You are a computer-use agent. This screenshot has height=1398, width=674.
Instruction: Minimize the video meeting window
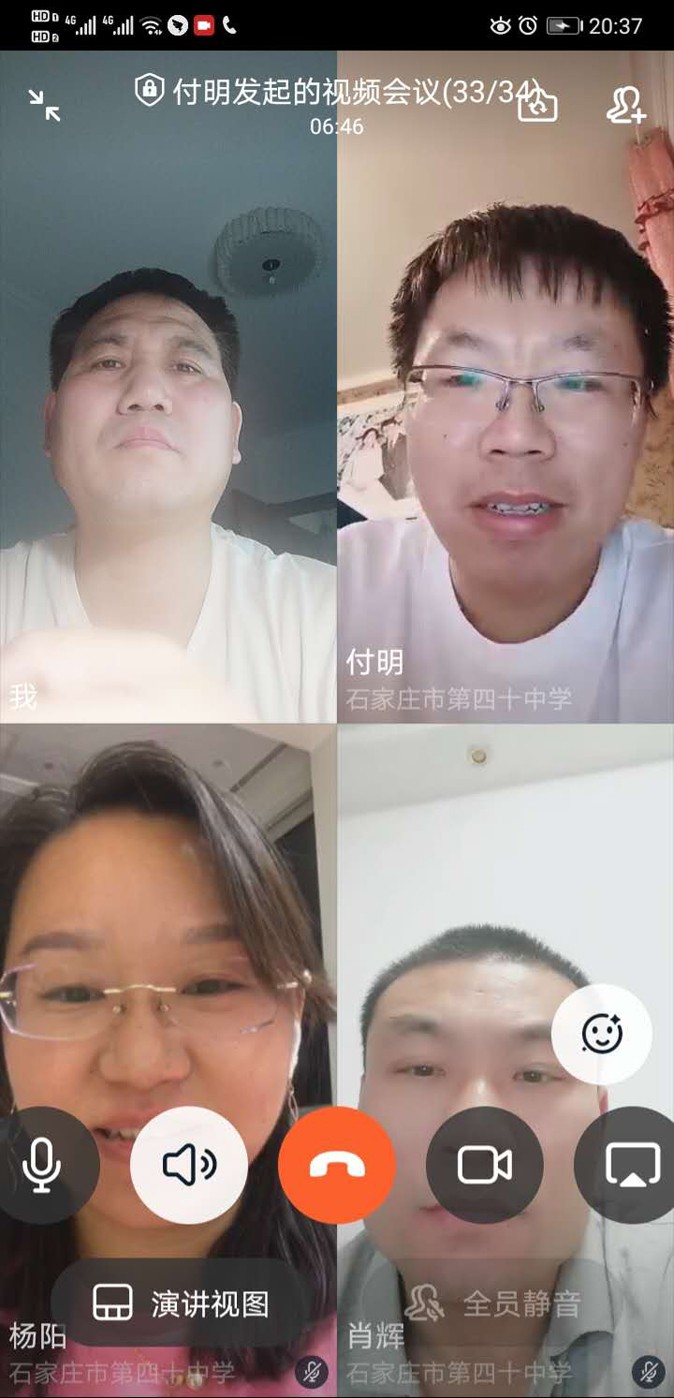44,104
